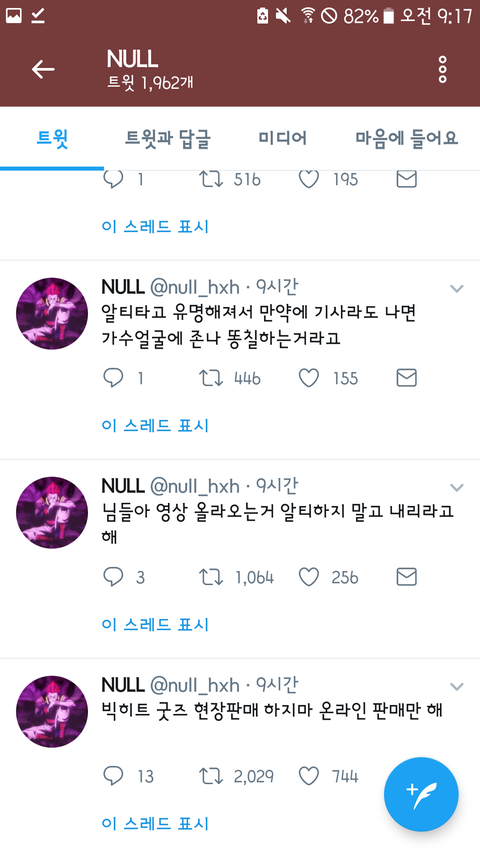This screenshot has height=853, width=480.
Task: Like the tweet with 744 likes
Action: [309, 776]
